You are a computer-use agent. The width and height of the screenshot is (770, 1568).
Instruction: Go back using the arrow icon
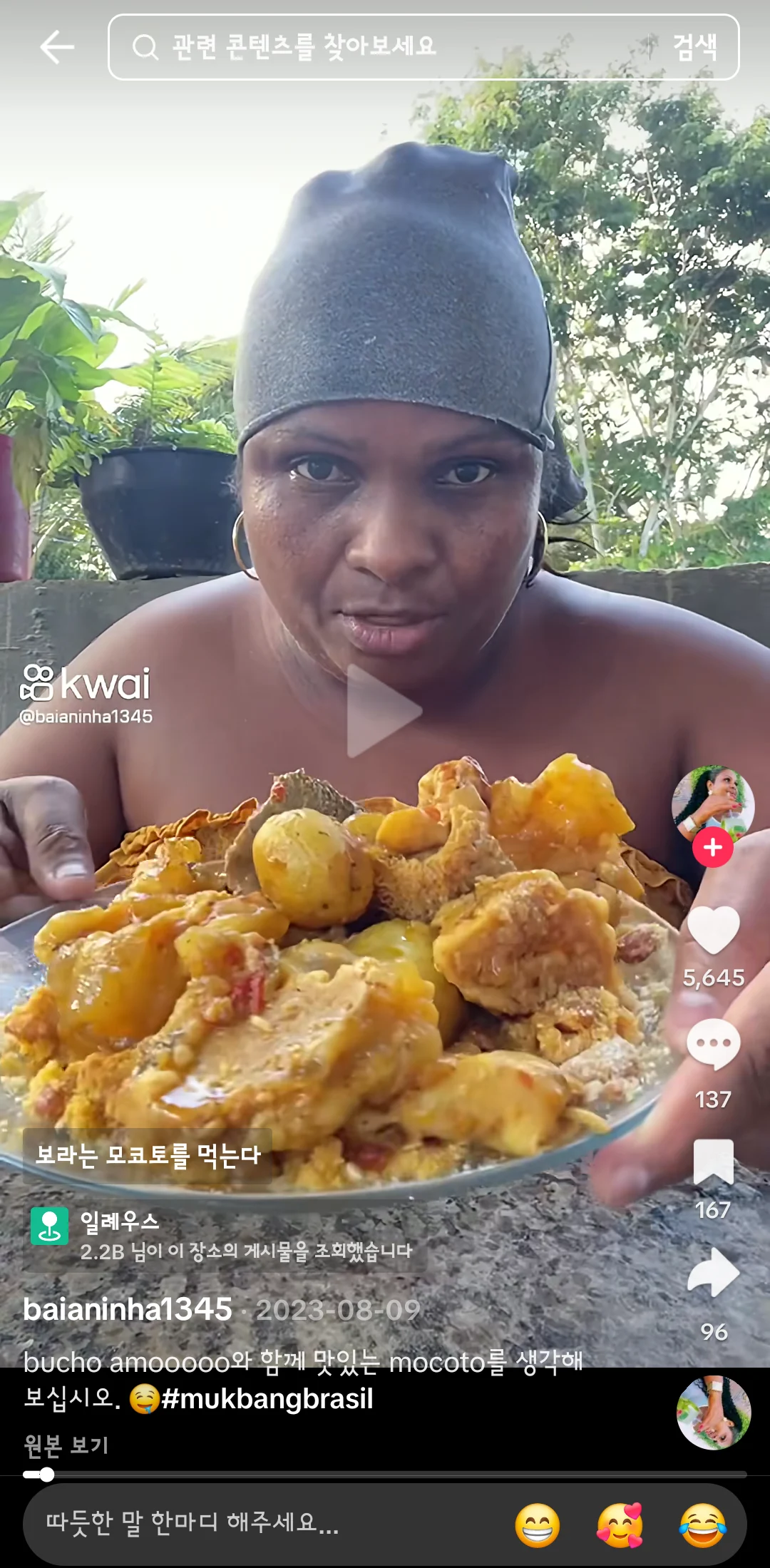tap(57, 47)
